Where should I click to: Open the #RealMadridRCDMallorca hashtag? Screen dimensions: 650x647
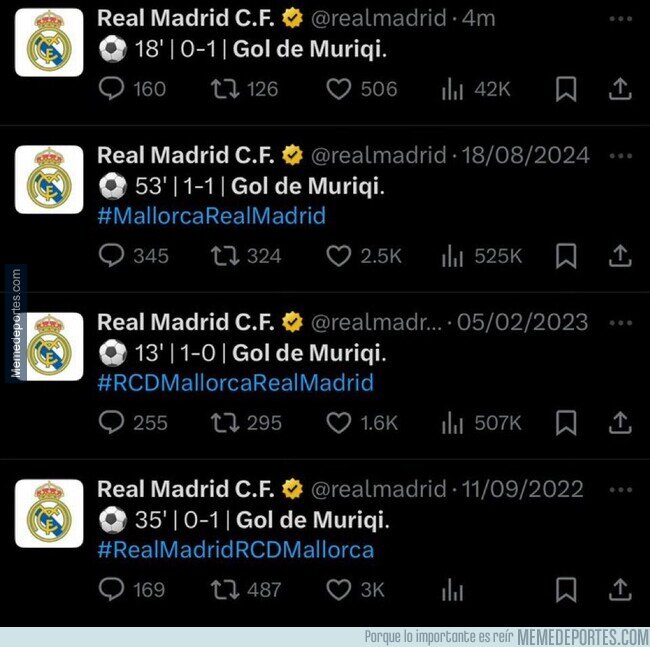coord(235,550)
